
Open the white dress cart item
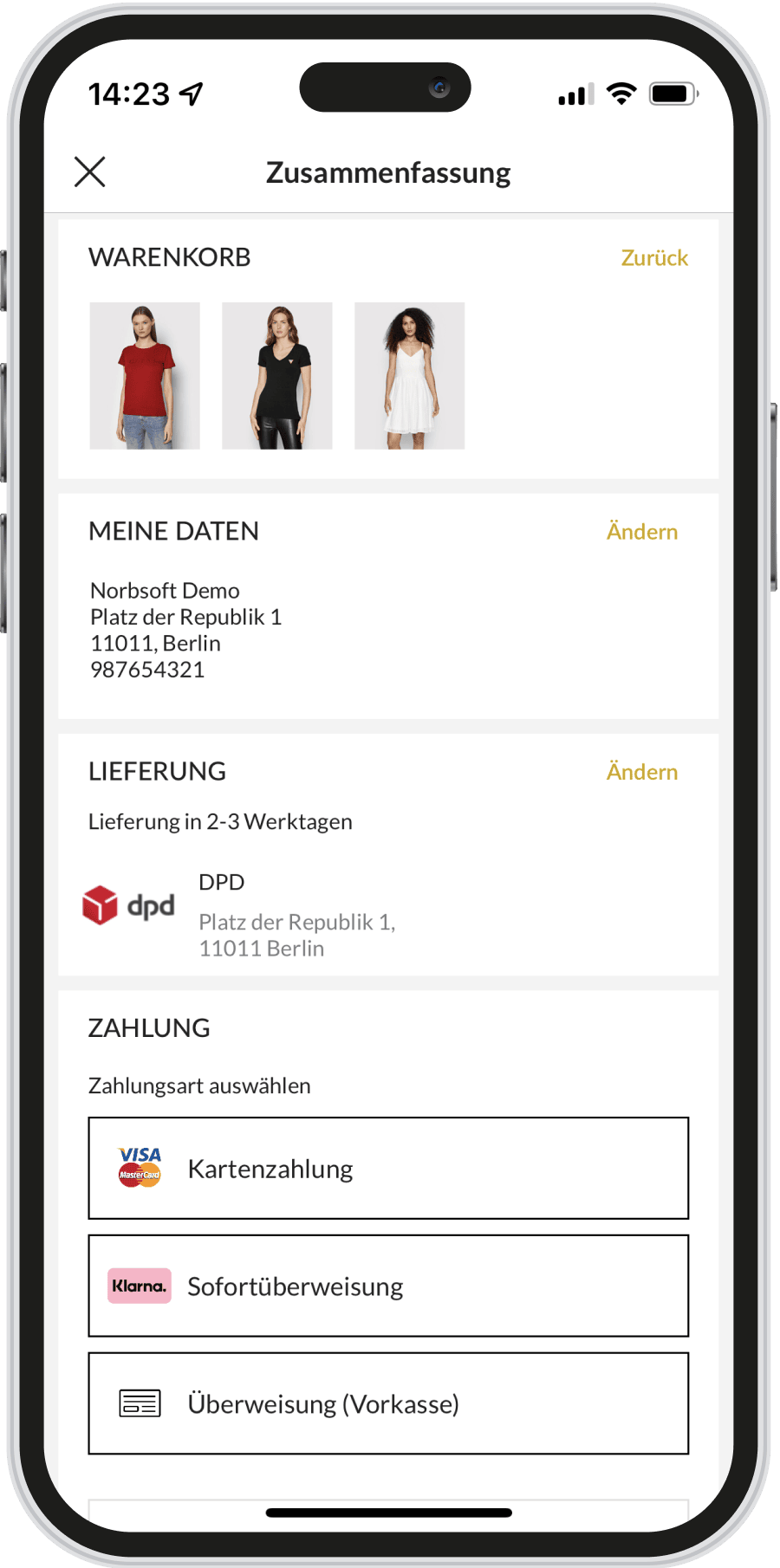410,376
